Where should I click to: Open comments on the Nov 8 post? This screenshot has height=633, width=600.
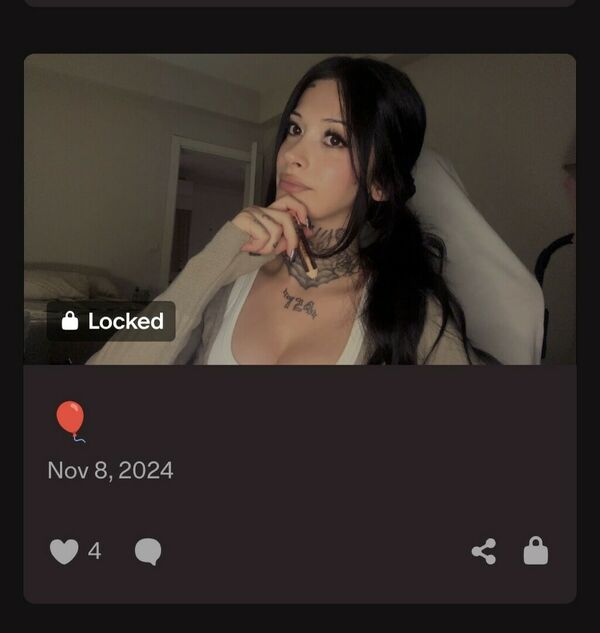click(x=148, y=551)
